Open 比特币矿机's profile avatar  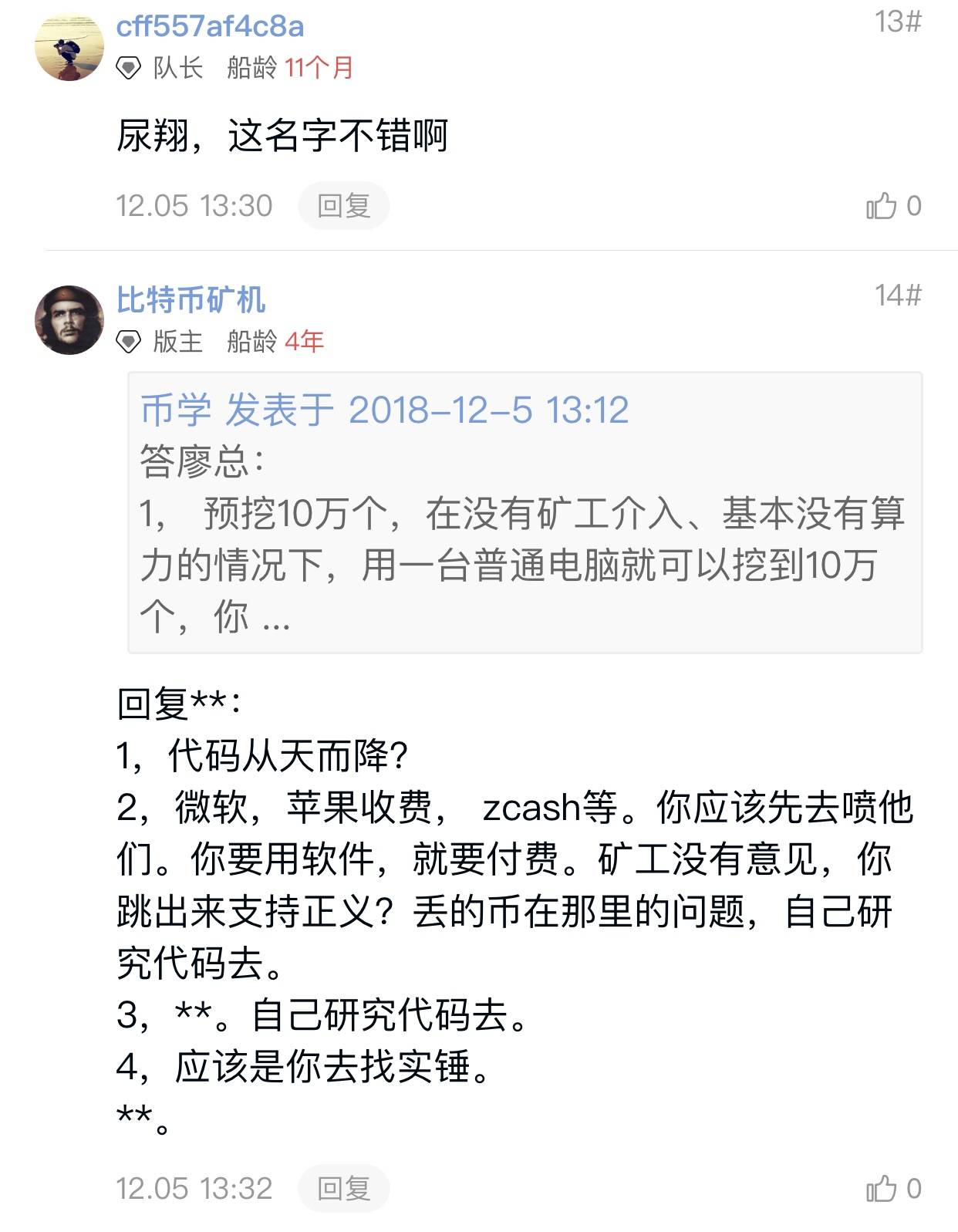coord(69,319)
